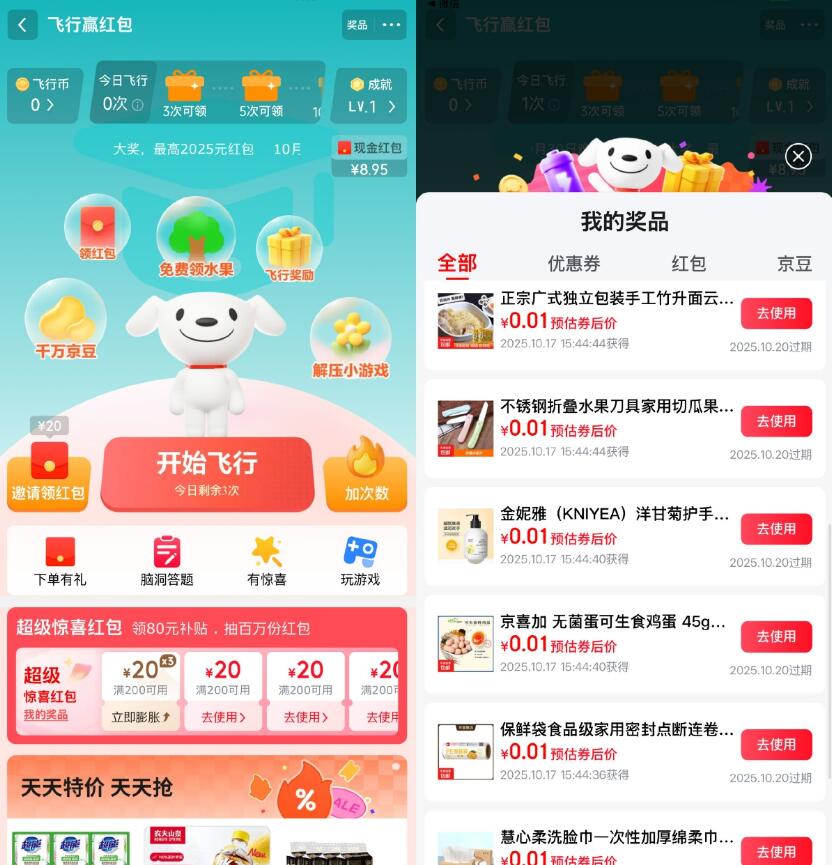Image resolution: width=832 pixels, height=865 pixels.
Task: Switch to 京豆 tab
Action: point(794,263)
